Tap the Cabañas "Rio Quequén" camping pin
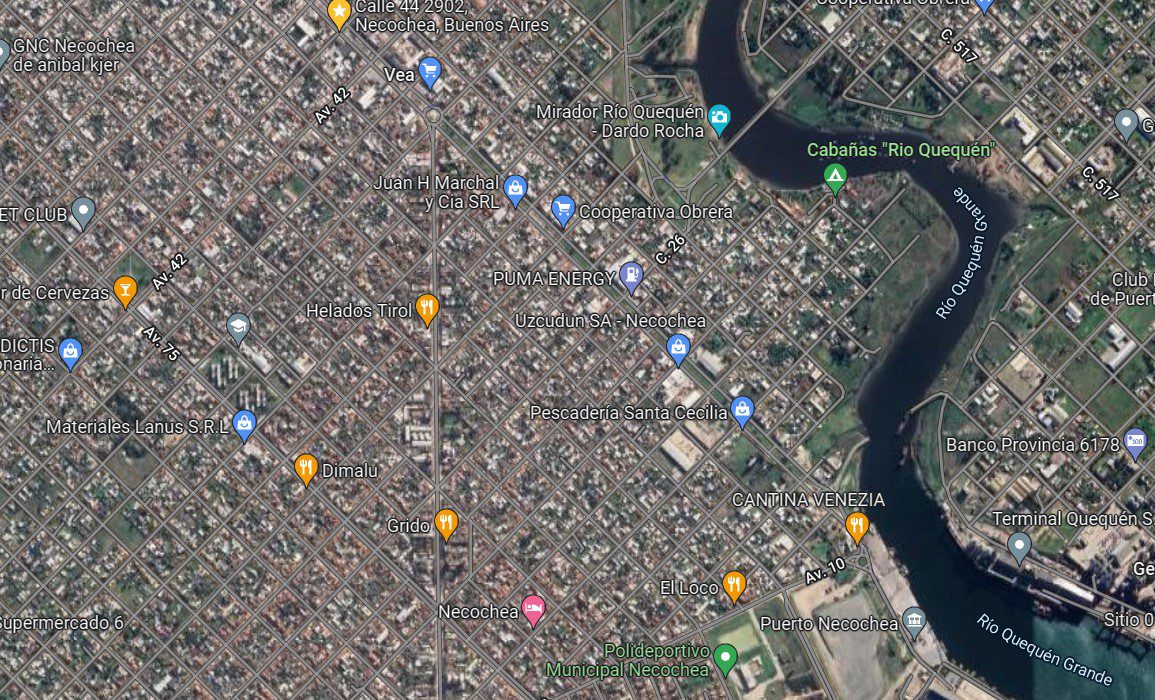Image resolution: width=1155 pixels, height=700 pixels. pos(835,179)
